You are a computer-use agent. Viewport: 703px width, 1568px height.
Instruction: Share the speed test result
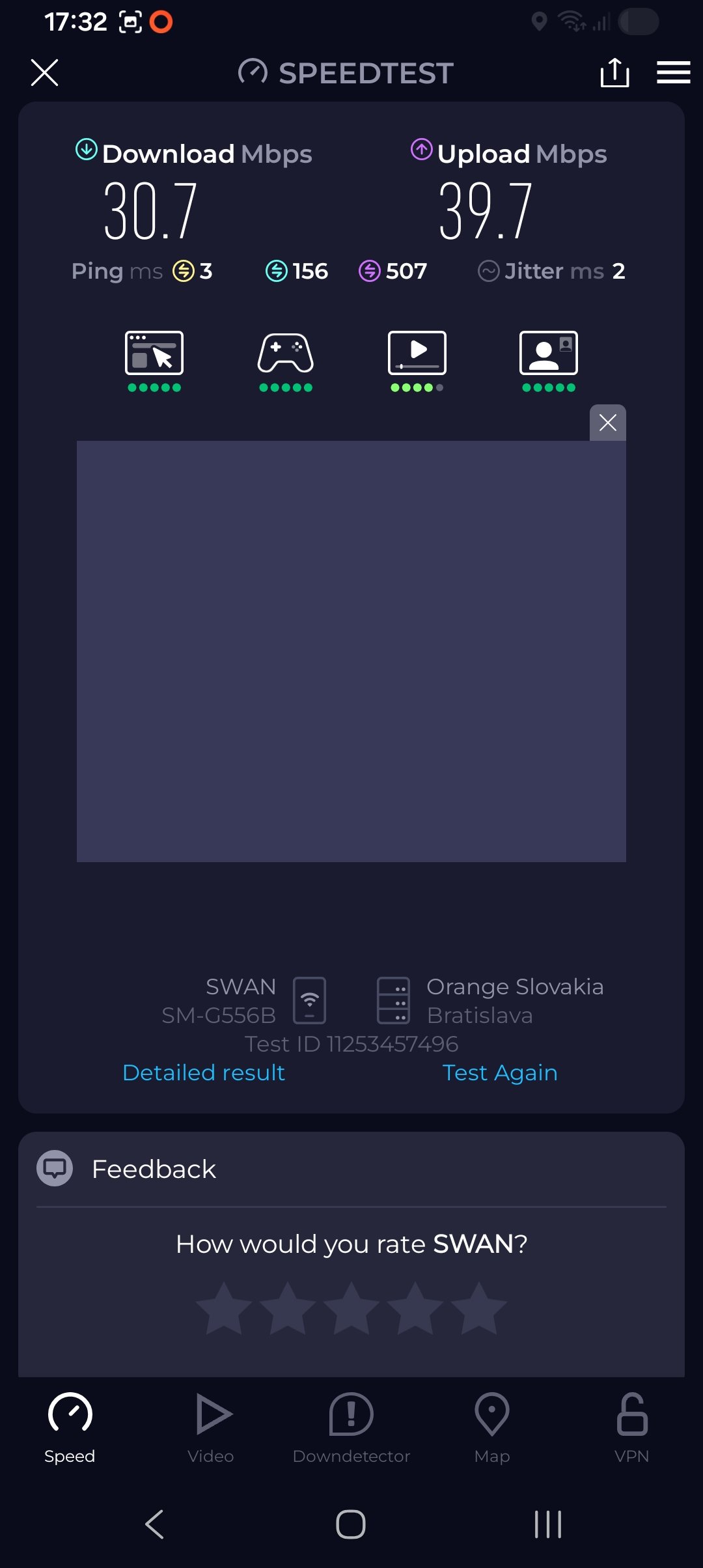(x=614, y=72)
